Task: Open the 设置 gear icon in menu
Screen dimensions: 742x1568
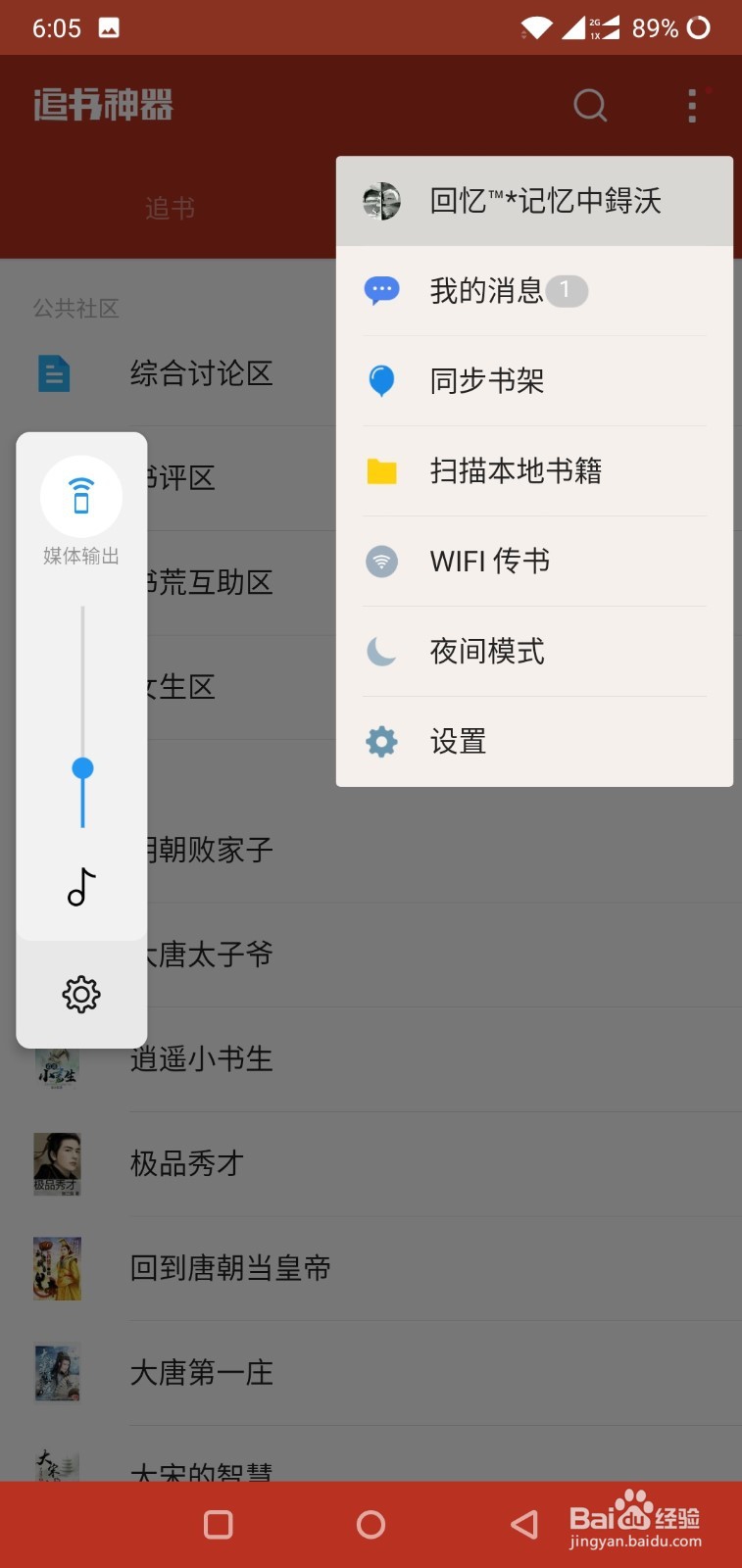Action: (381, 742)
